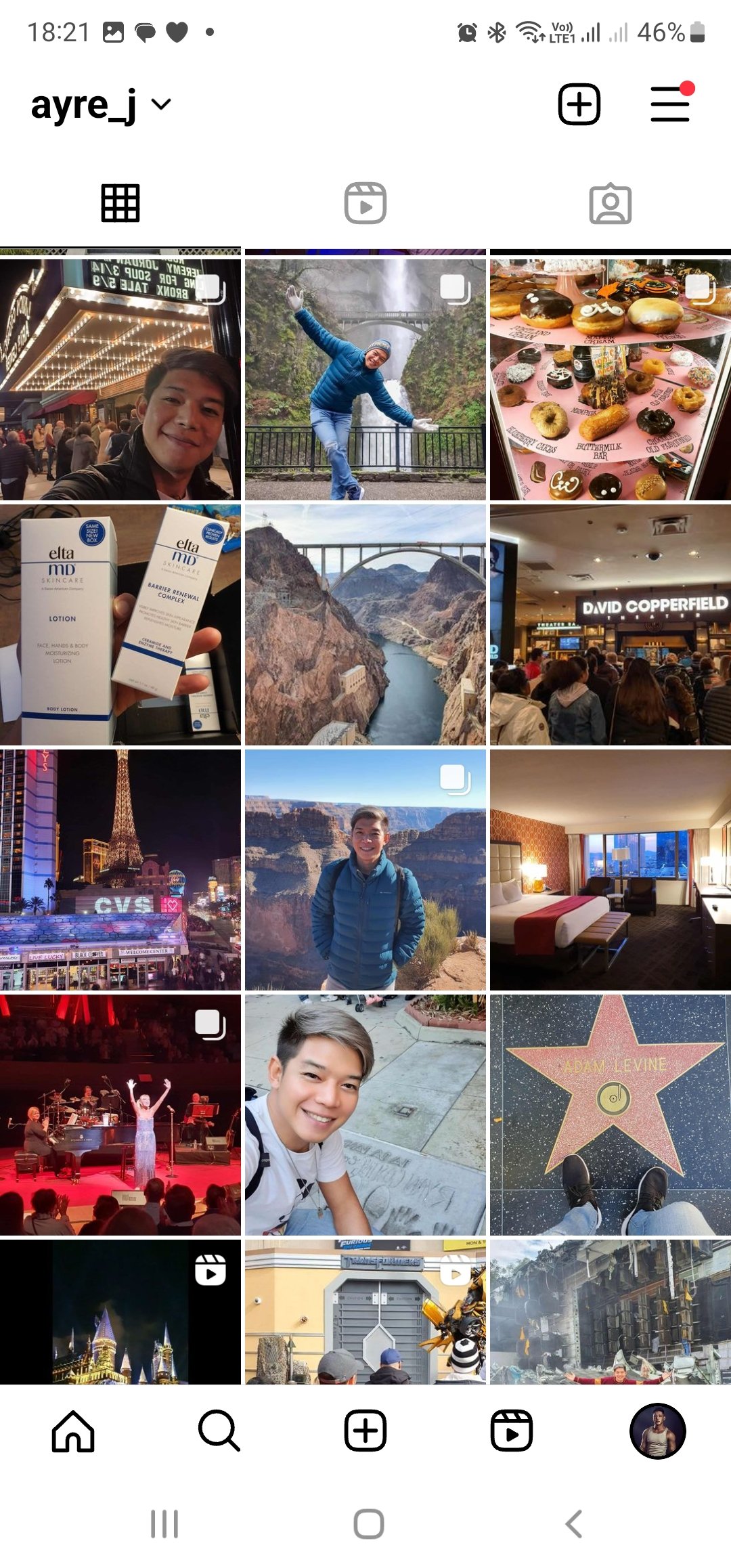Go to the Home feed tab
This screenshot has width=731, height=1568.
73,1431
